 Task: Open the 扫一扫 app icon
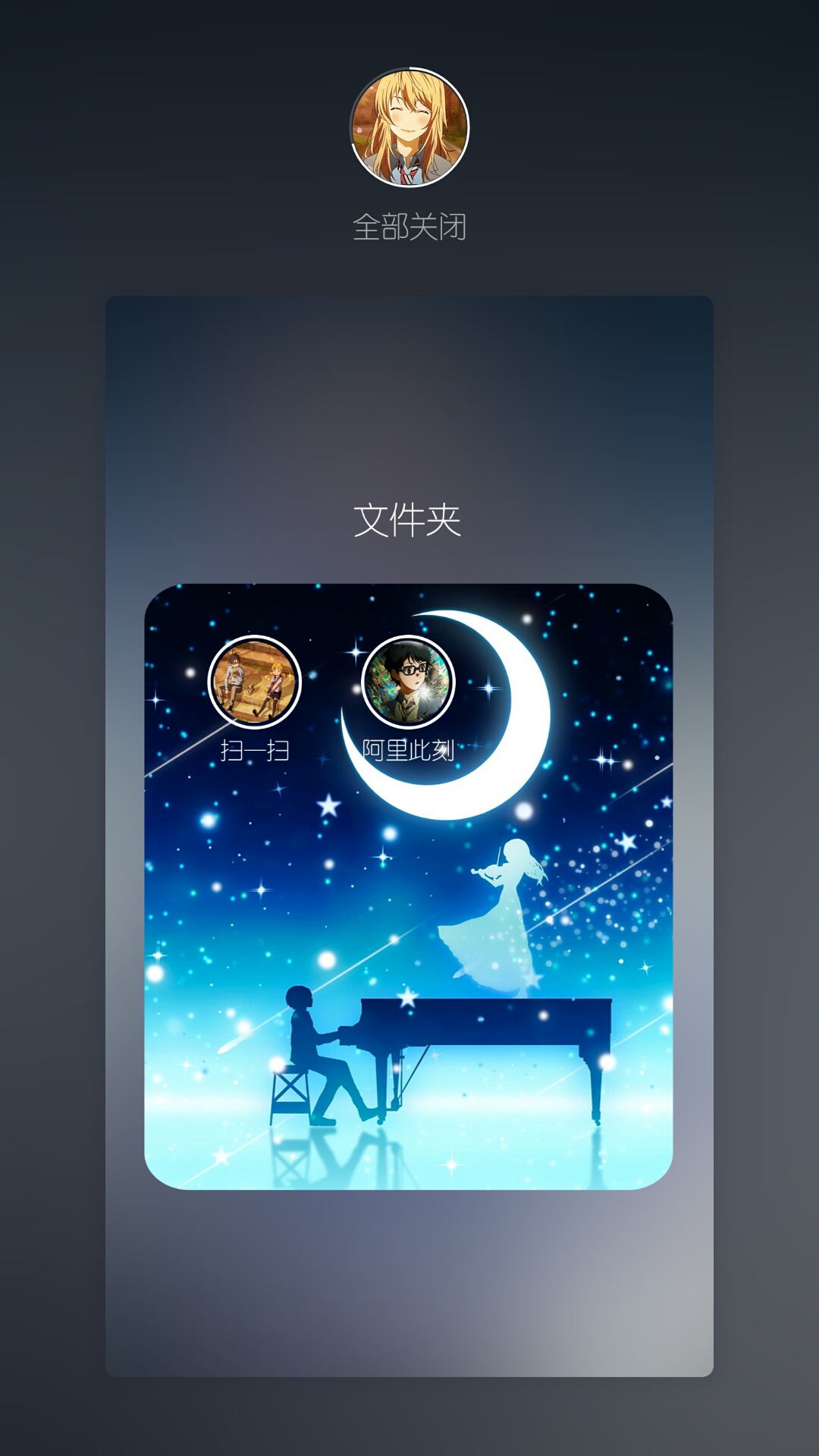click(x=255, y=682)
